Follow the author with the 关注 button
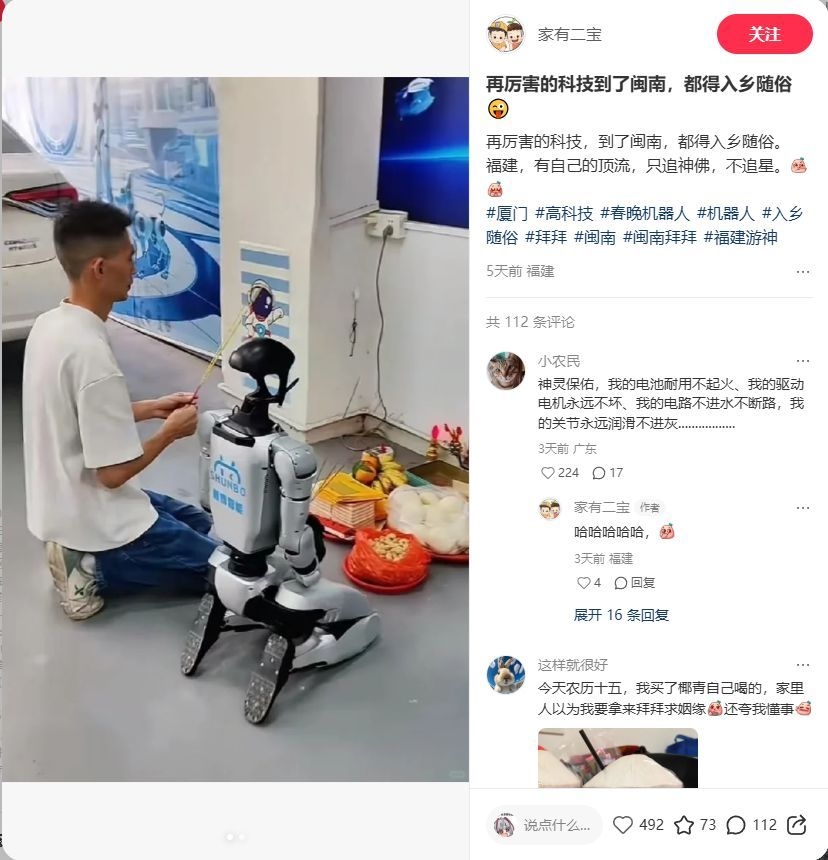The image size is (828, 860). tap(764, 34)
